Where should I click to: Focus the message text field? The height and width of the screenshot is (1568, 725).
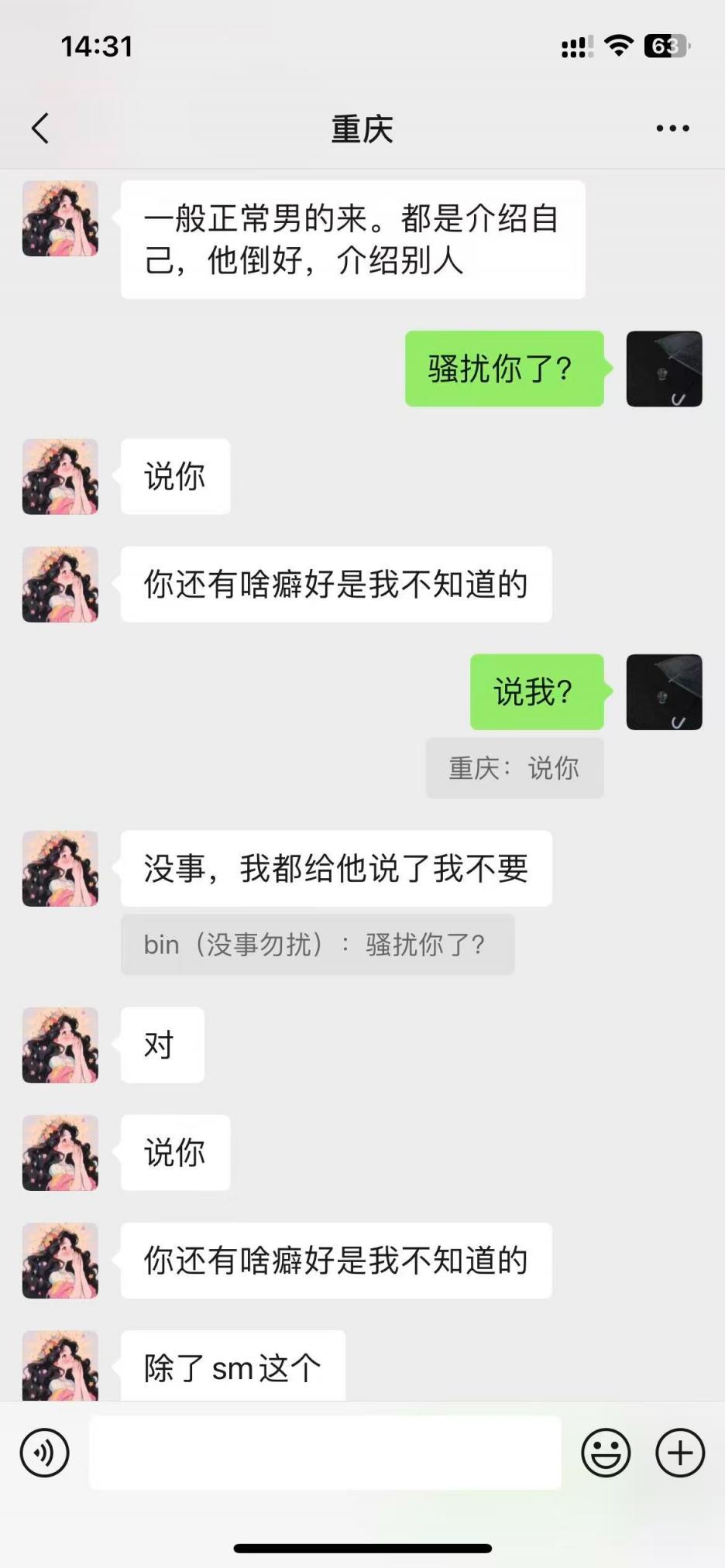click(325, 1453)
